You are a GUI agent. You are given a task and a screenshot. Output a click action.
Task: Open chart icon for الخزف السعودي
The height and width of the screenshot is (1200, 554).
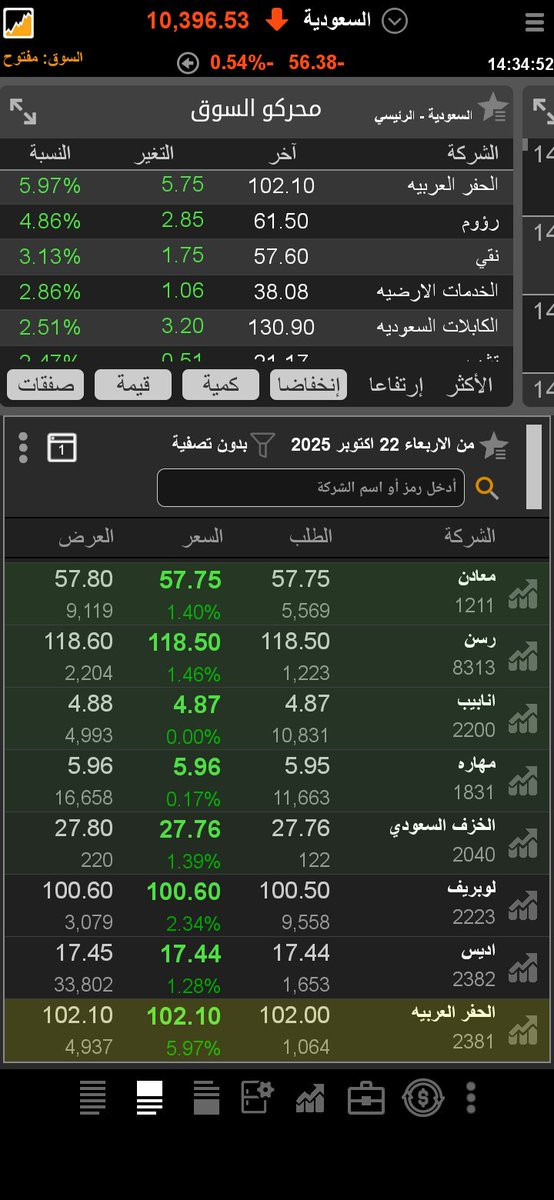[522, 843]
